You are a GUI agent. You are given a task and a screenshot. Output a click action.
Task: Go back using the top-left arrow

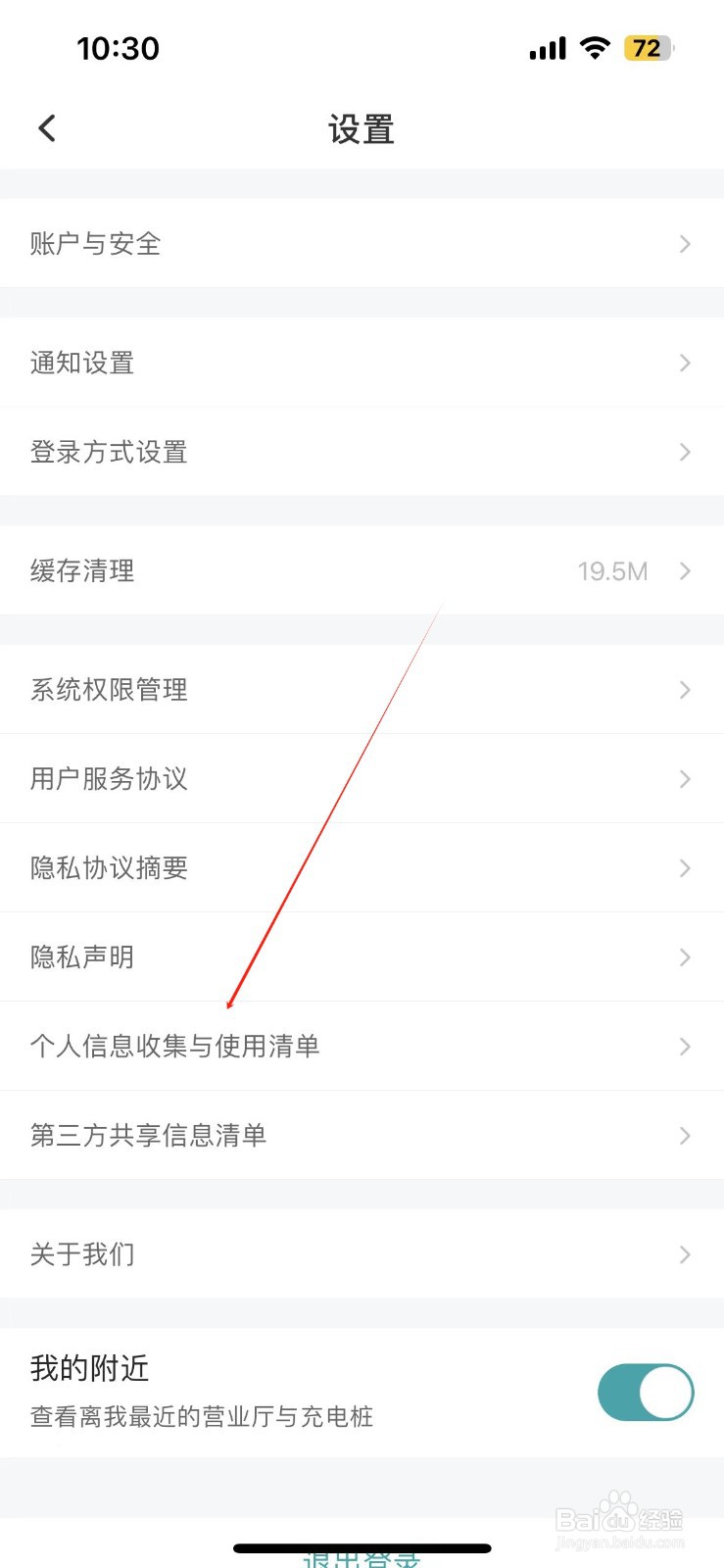click(46, 127)
